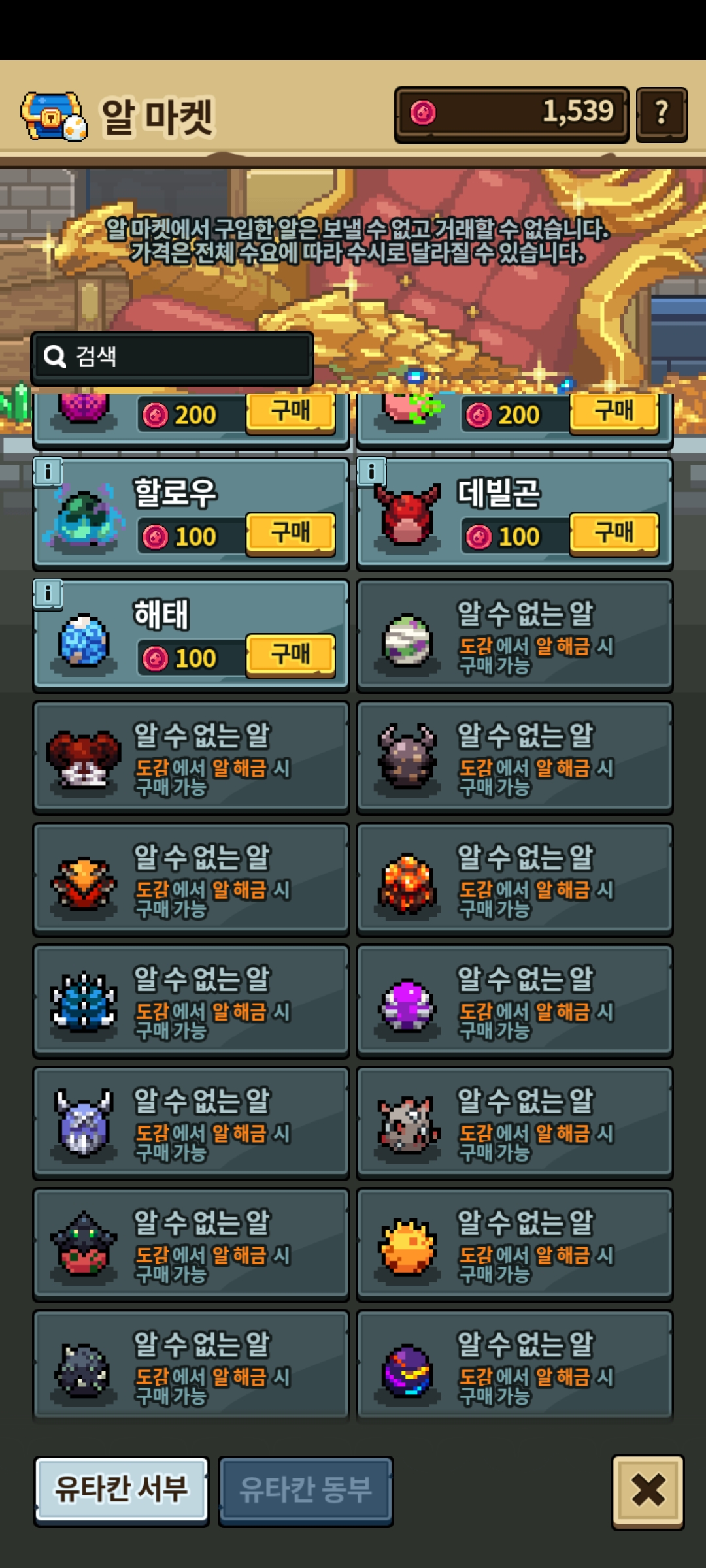
Task: Buy the 할로우 egg for 100
Action: coord(290,533)
